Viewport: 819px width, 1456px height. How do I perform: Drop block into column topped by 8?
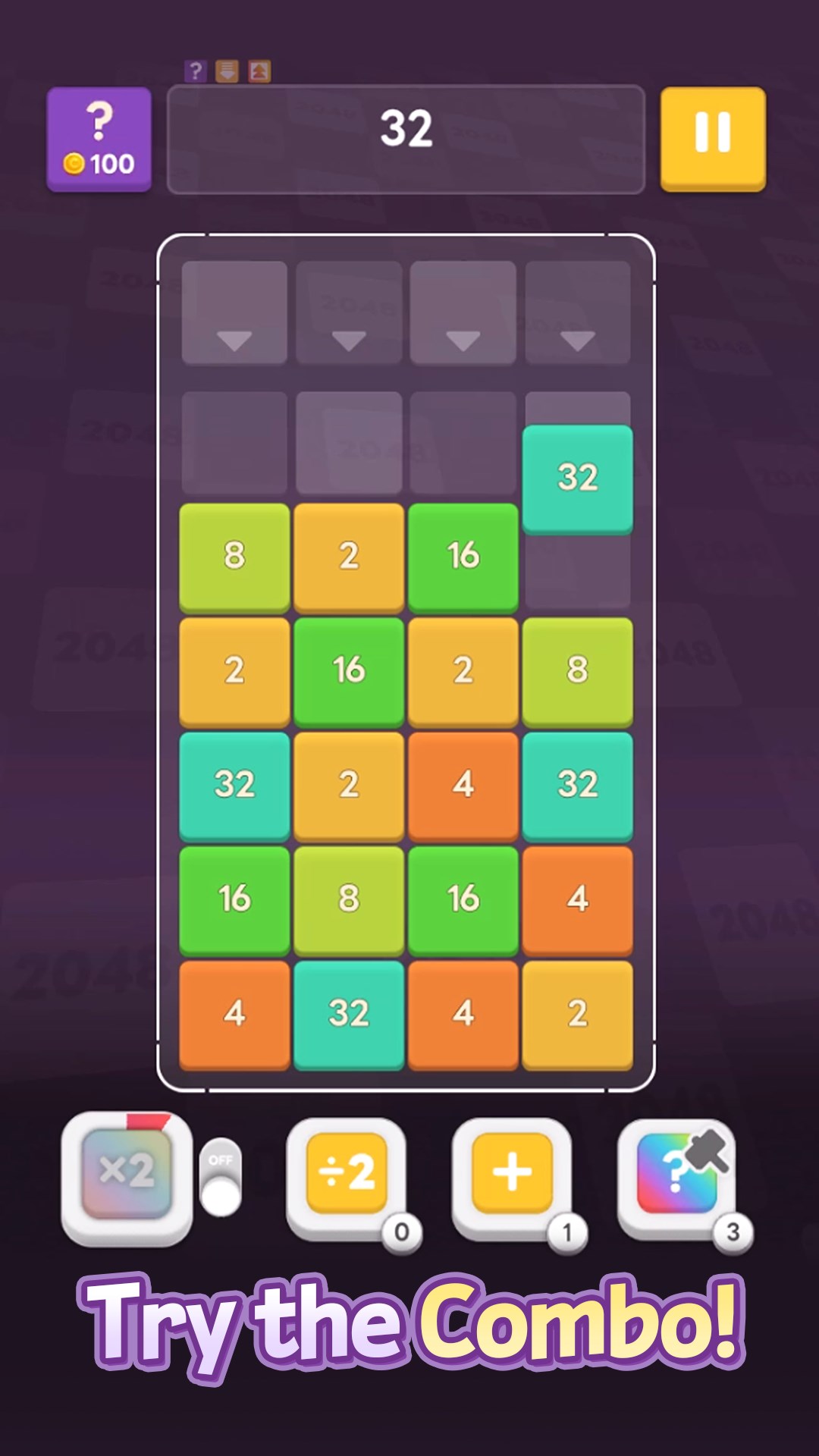(x=234, y=312)
